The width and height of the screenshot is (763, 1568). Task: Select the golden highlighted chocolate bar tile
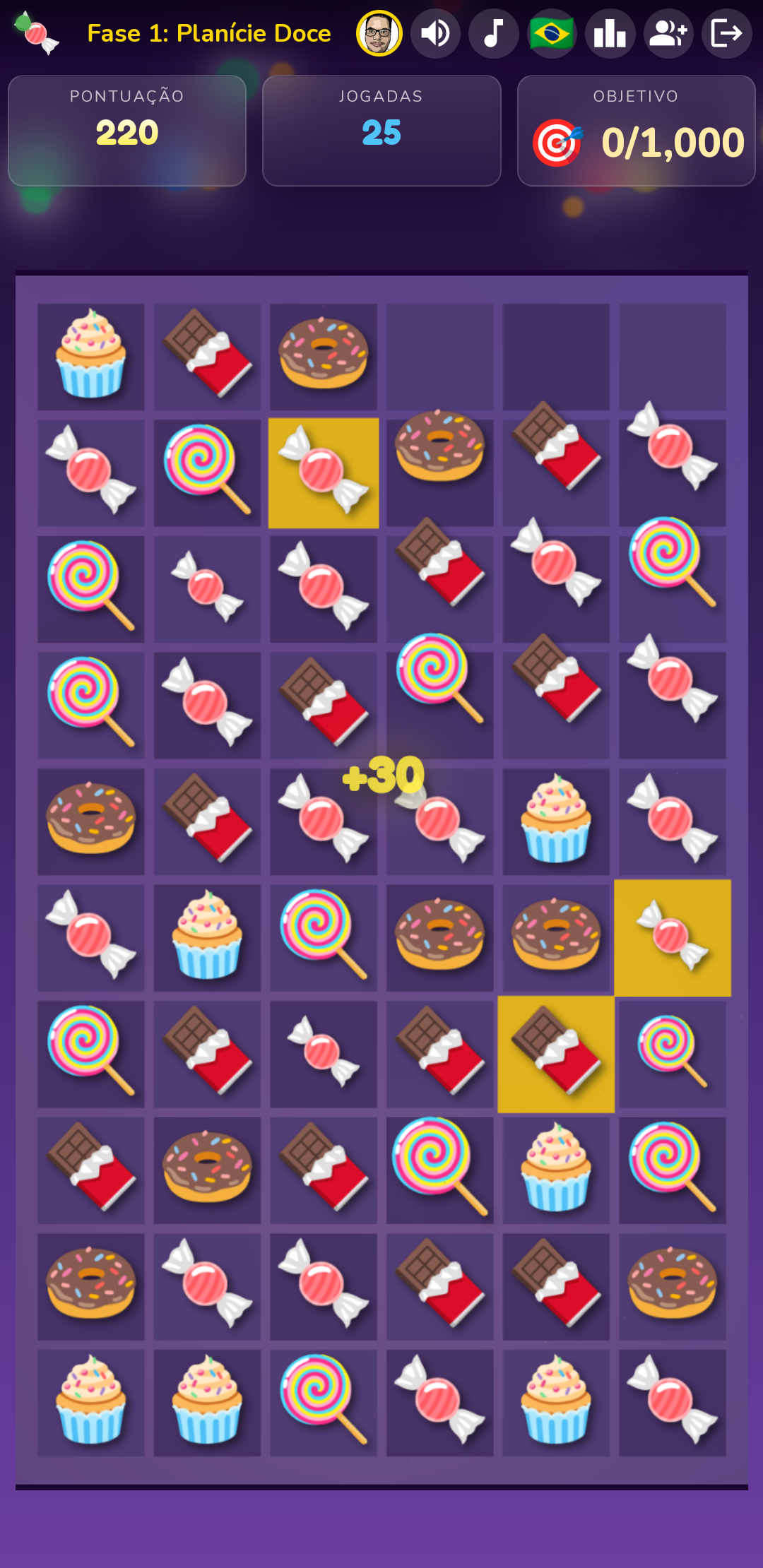click(556, 1055)
